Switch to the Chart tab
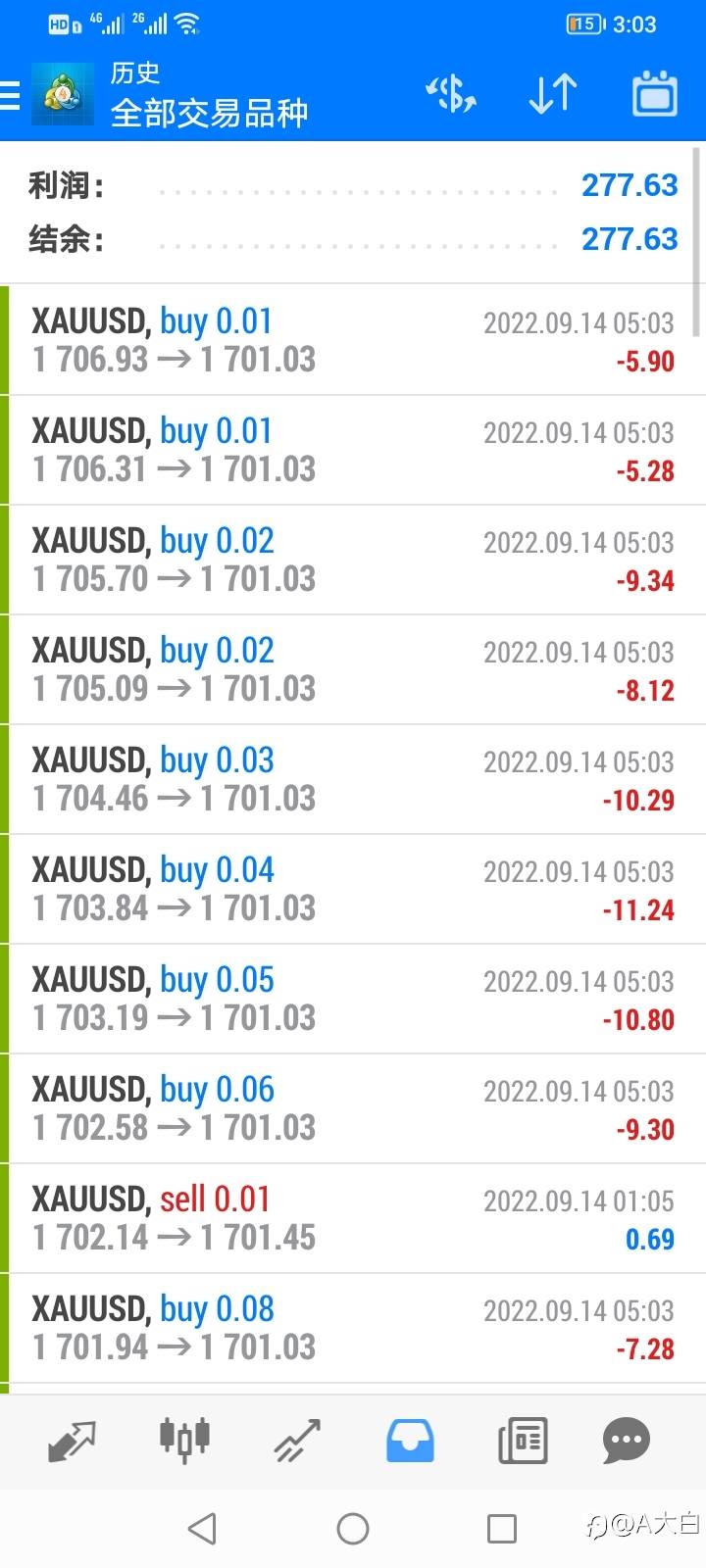706x1568 pixels. [x=184, y=1441]
